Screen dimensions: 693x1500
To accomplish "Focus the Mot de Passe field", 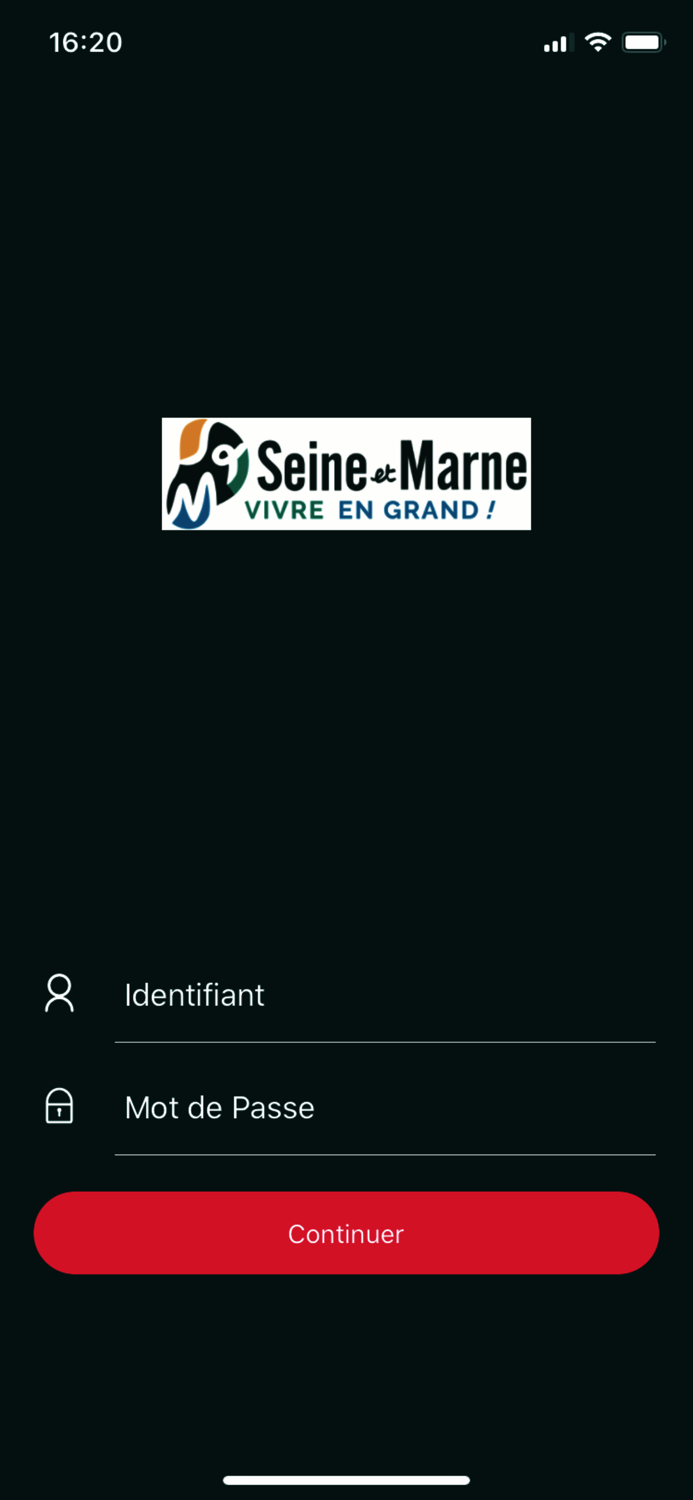I will point(385,1108).
